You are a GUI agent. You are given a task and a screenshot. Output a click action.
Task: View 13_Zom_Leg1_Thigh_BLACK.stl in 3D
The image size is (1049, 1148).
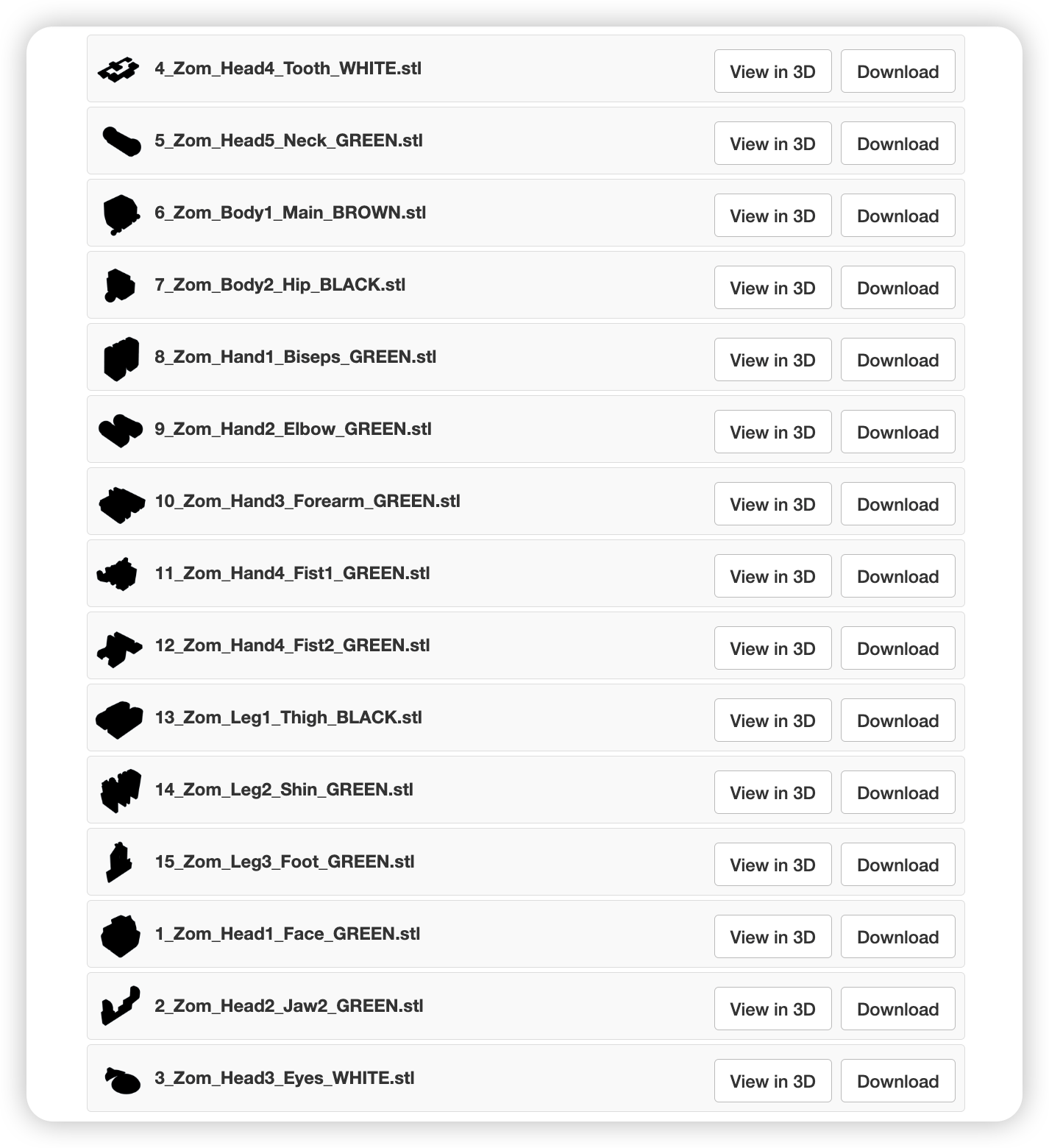[x=772, y=720]
